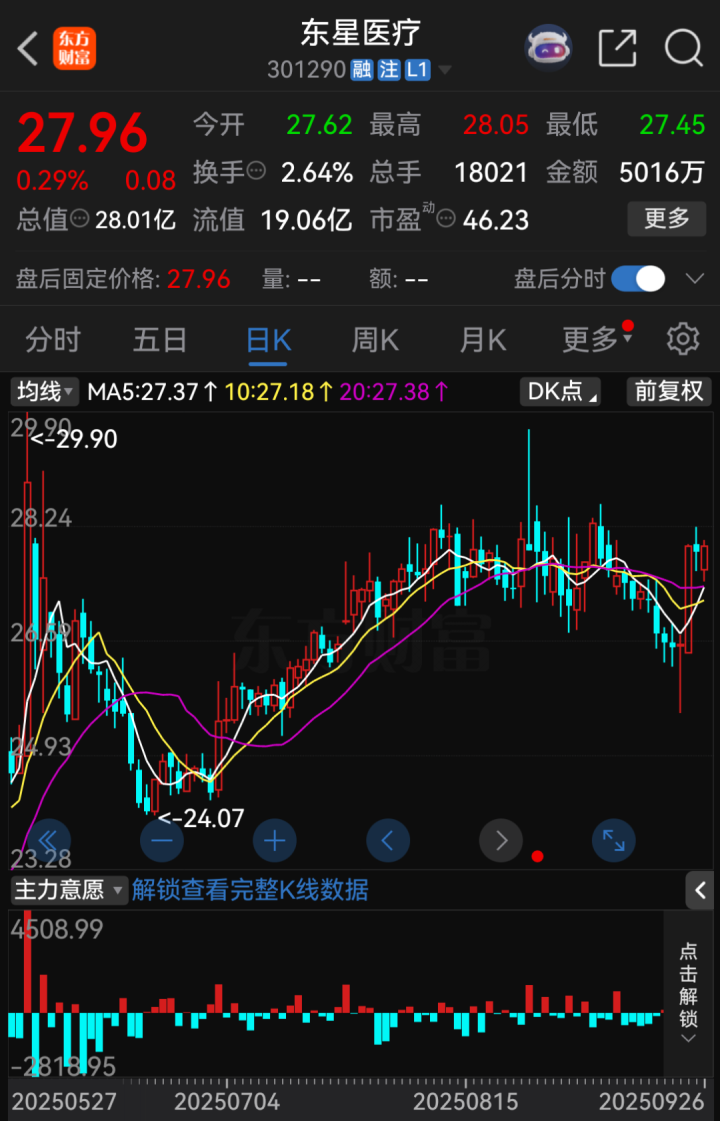Screen dimensions: 720x1121
Task: Go back to the previous page
Action: point(28,48)
